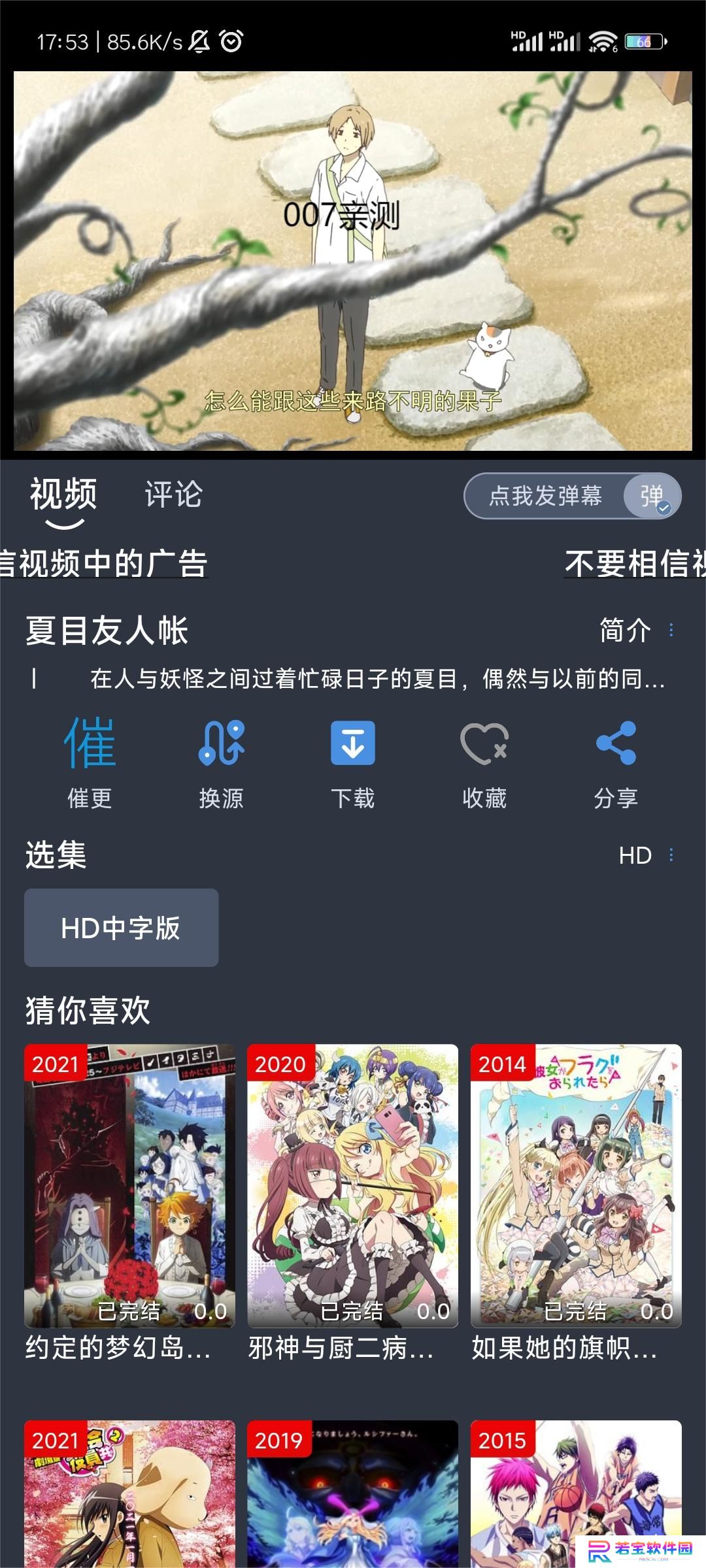Share this anime using 分享
The image size is (706, 1568).
(616, 762)
